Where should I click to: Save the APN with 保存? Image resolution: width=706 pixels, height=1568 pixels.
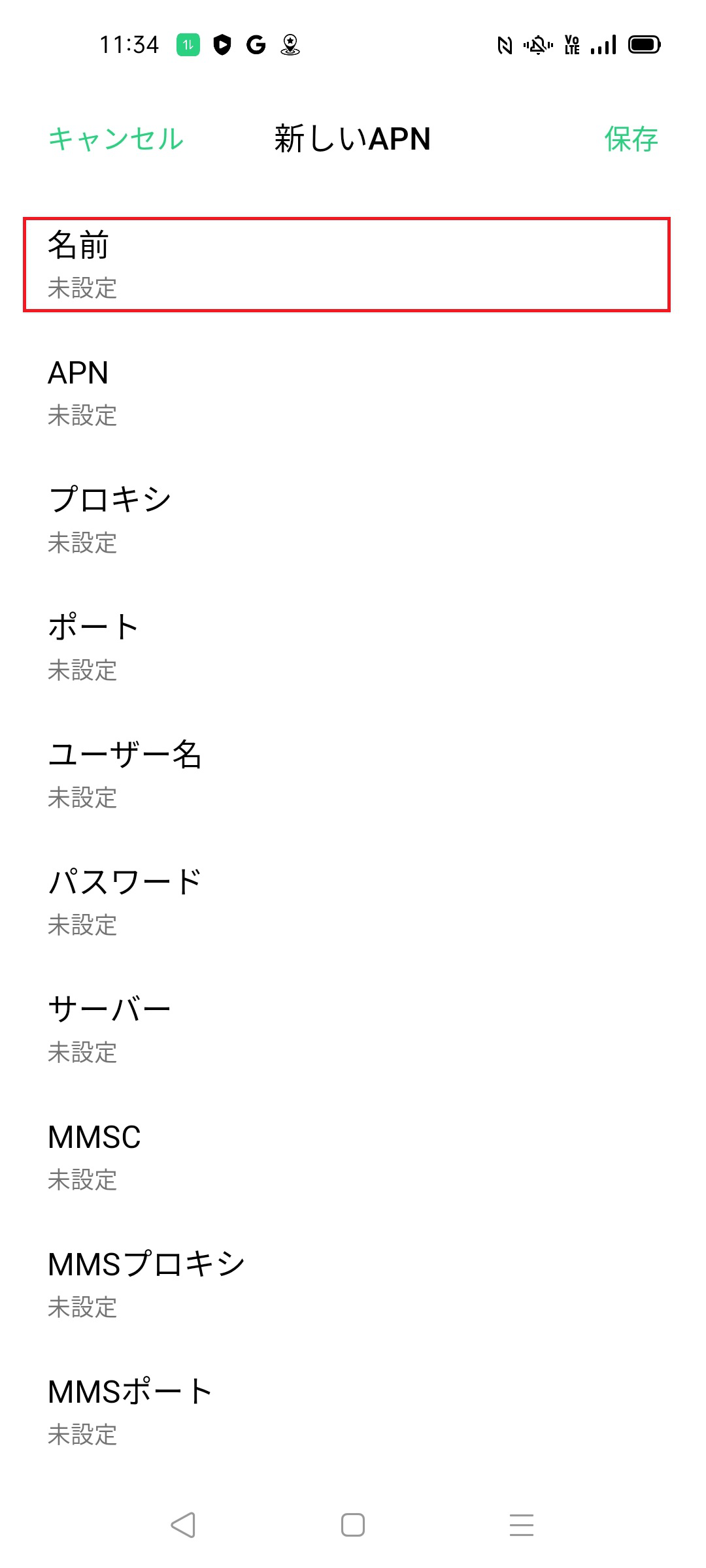[631, 139]
